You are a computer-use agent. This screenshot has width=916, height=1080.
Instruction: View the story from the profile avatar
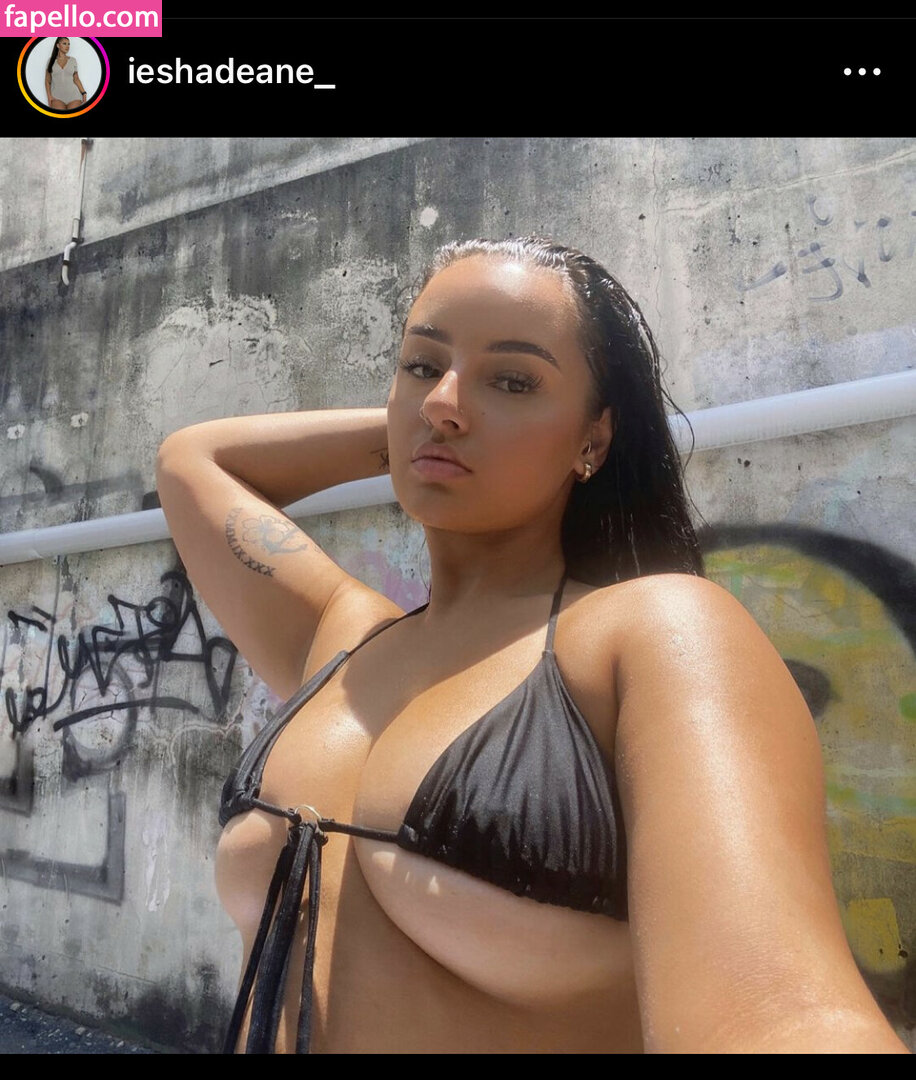[x=63, y=75]
